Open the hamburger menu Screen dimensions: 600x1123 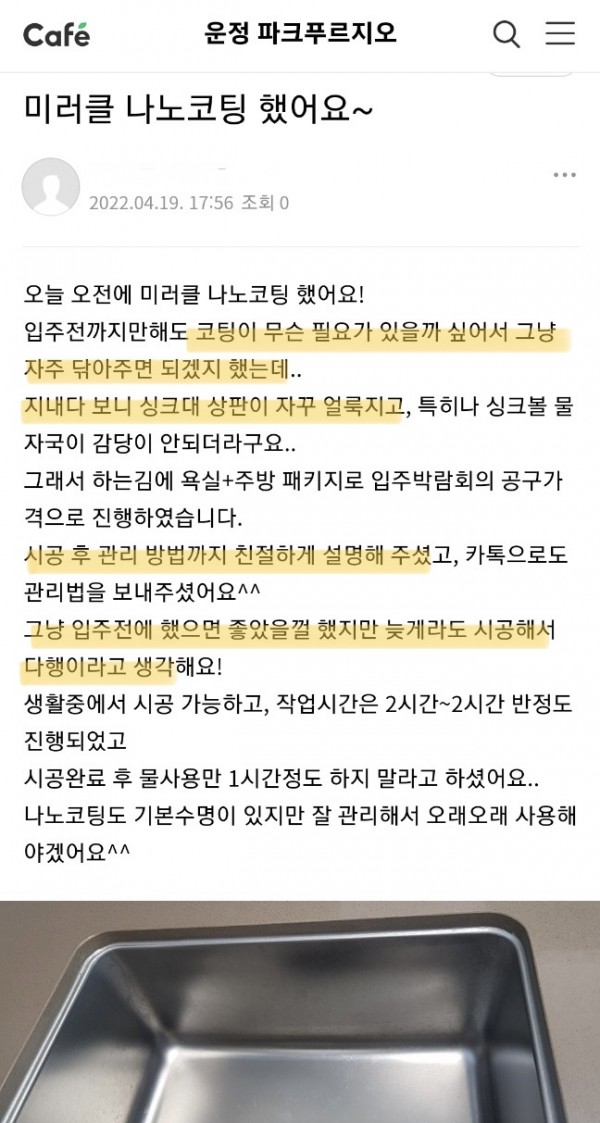coord(560,34)
